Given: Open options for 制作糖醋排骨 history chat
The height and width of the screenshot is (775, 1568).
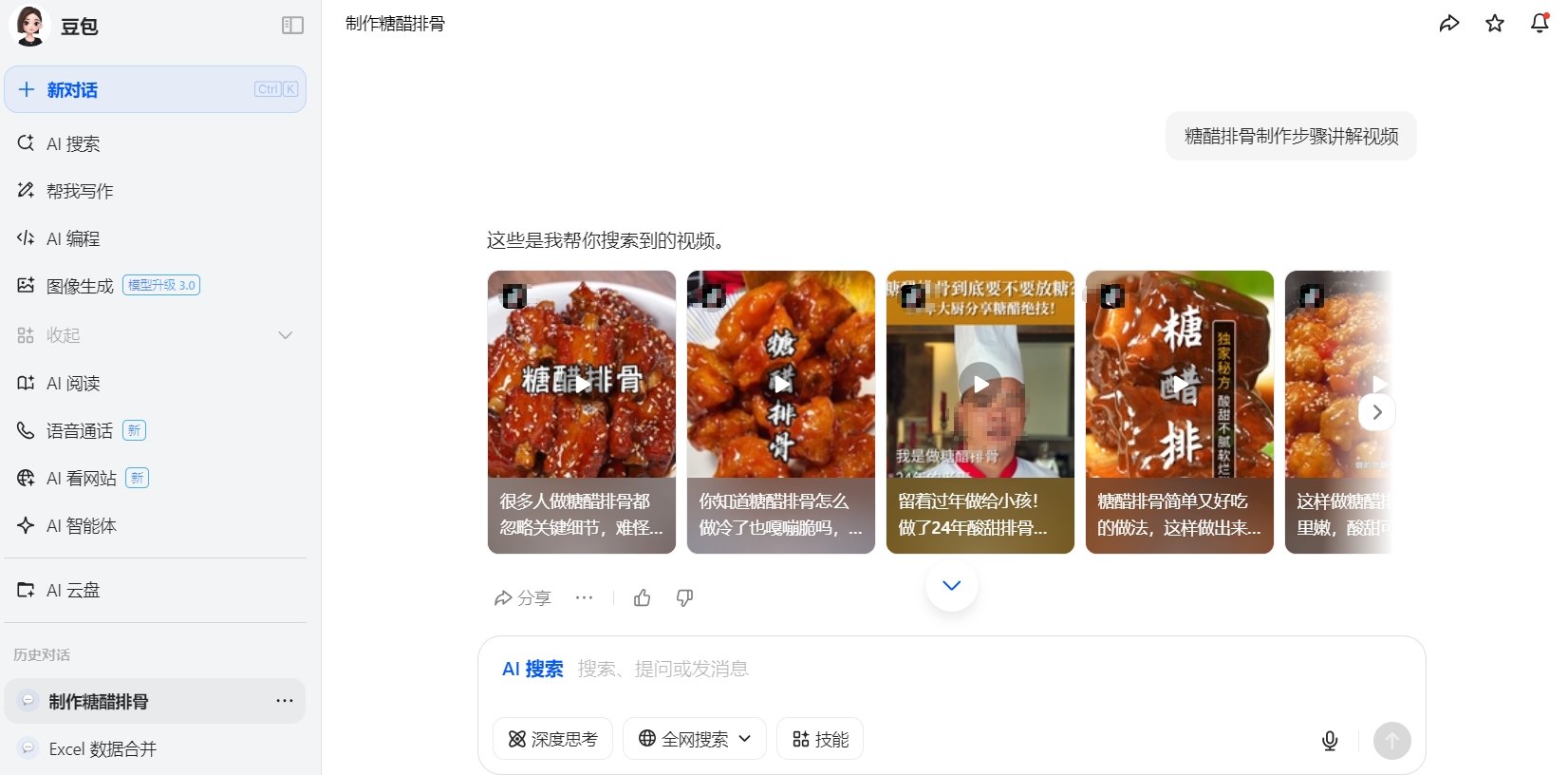Looking at the screenshot, I should click(285, 701).
